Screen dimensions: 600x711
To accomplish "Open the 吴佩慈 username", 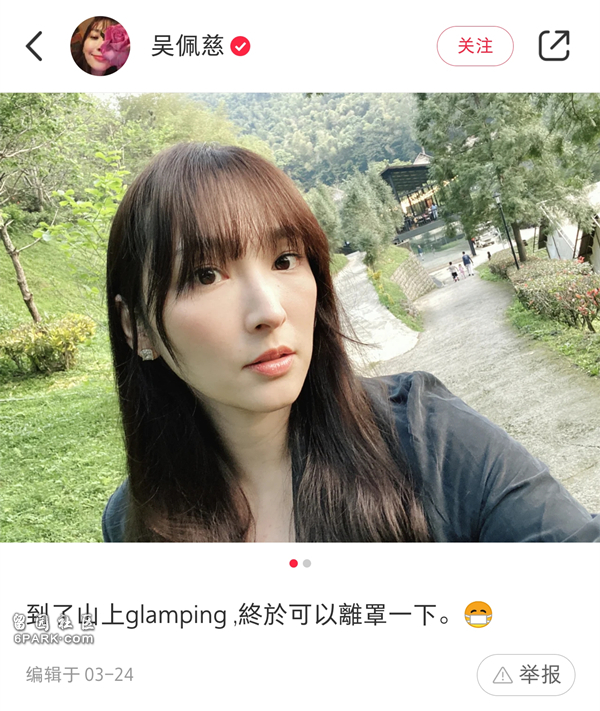I will pyautogui.click(x=188, y=46).
